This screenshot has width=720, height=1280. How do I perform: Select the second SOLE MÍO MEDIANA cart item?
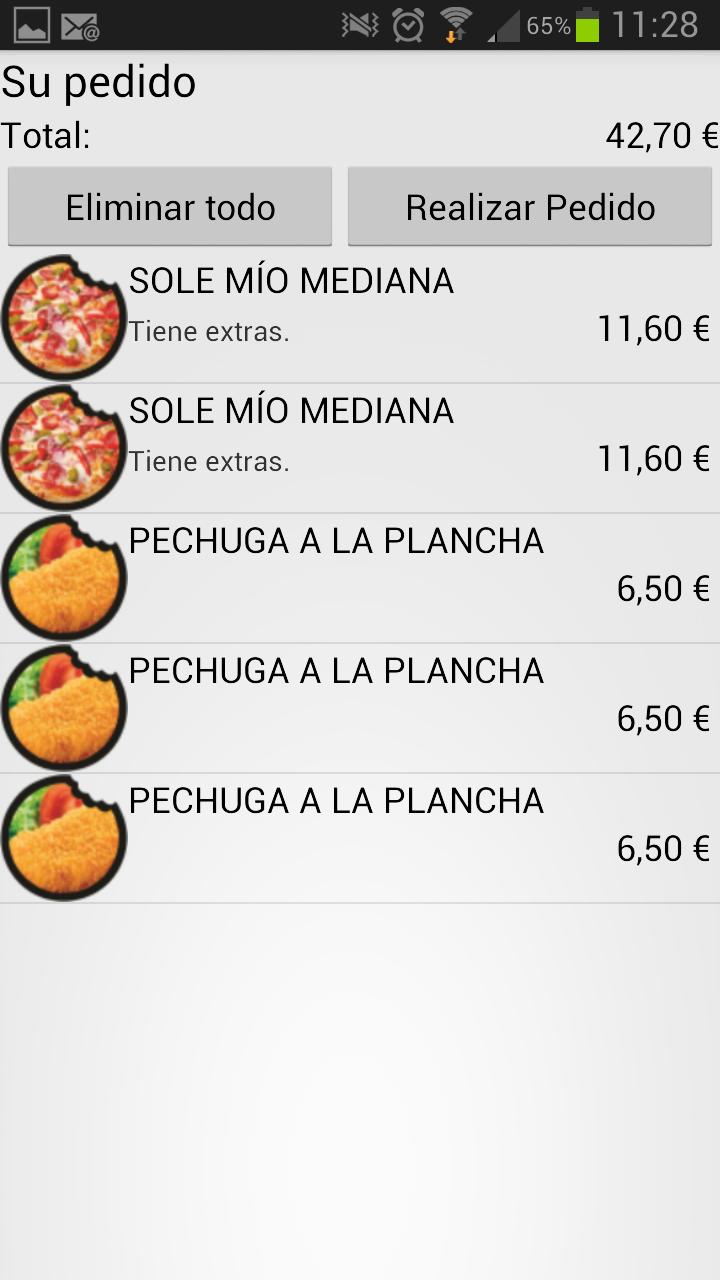(x=360, y=446)
